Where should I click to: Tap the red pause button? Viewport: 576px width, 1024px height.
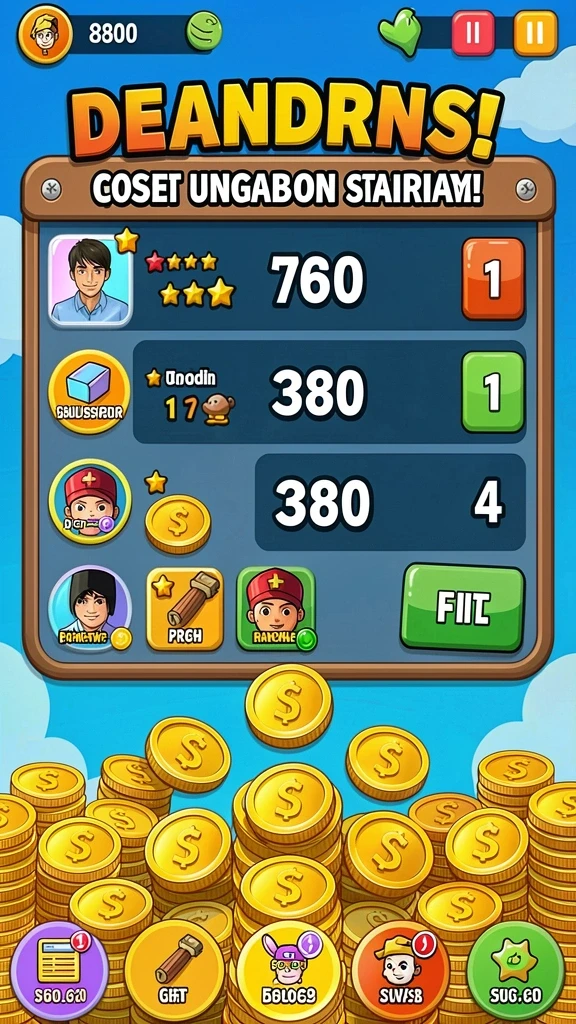(x=473, y=33)
